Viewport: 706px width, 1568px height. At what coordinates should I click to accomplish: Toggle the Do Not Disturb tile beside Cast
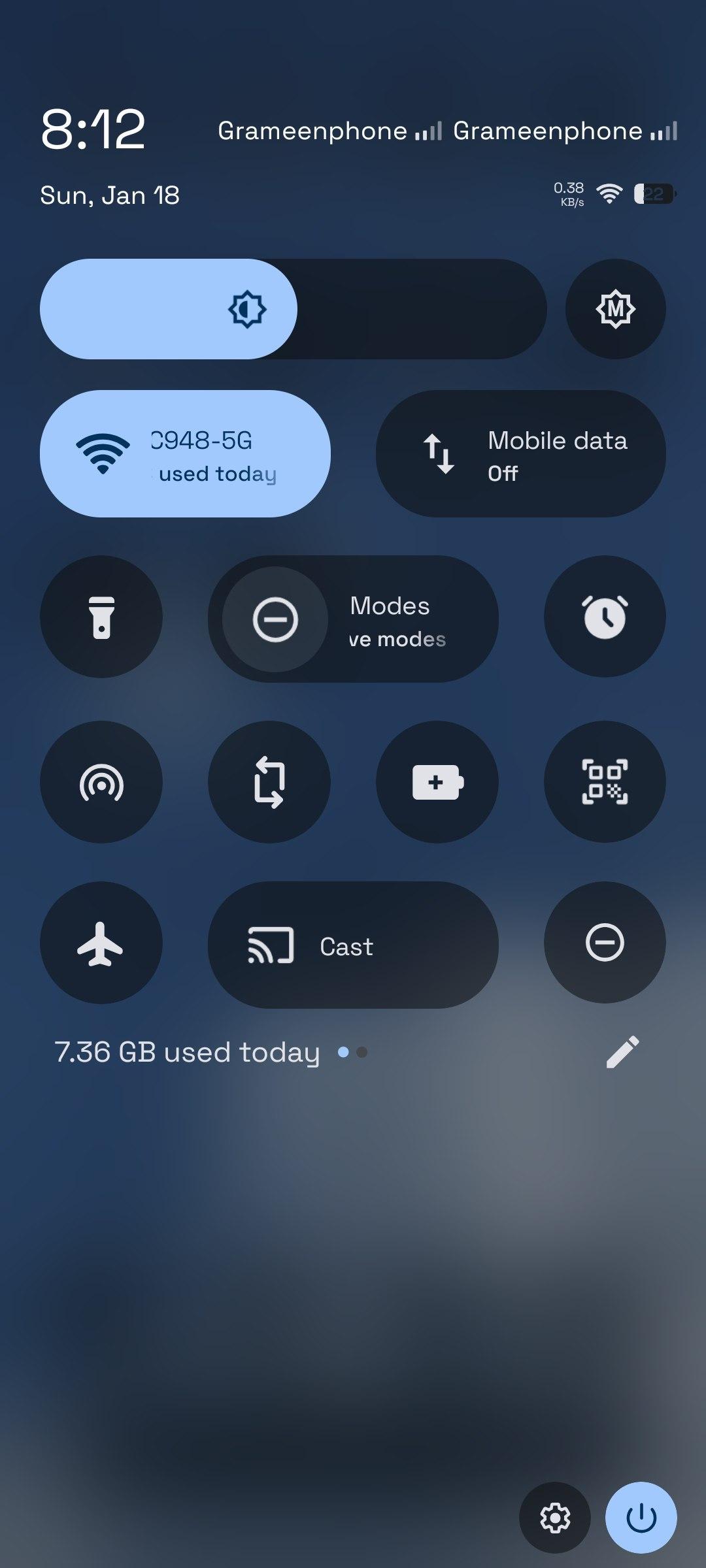pos(605,943)
